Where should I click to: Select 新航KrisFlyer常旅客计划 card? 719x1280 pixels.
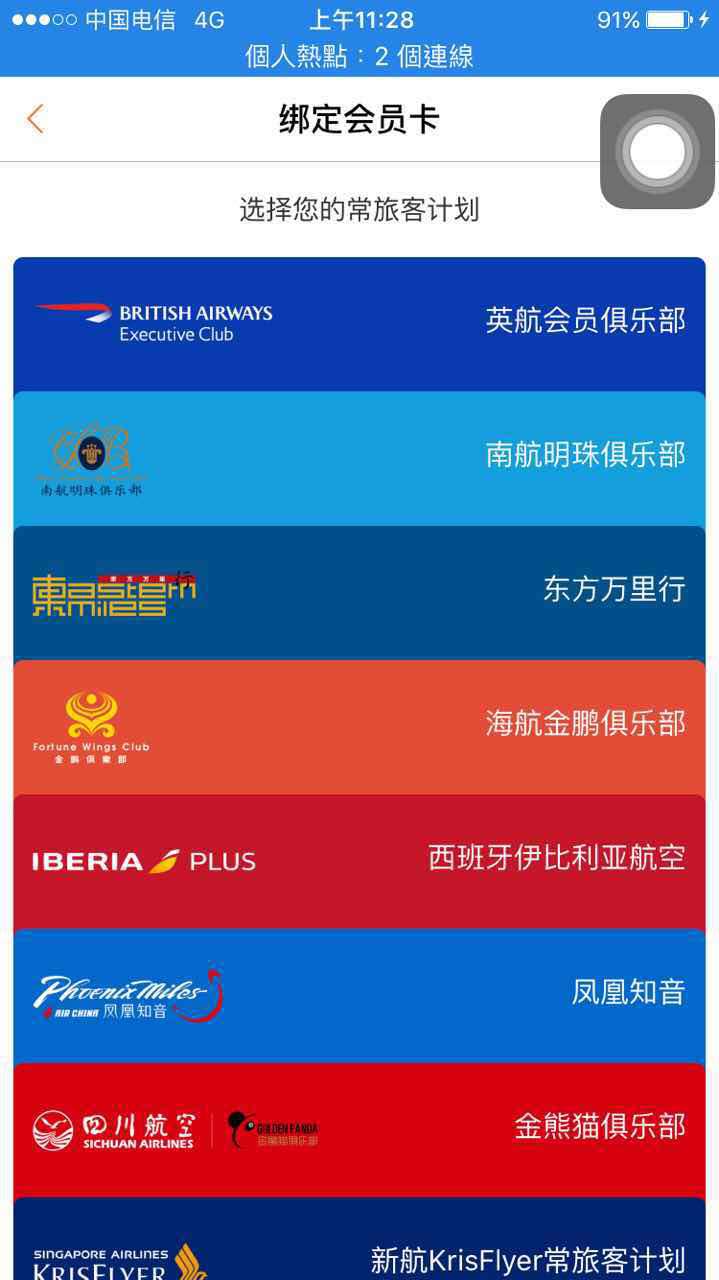(359, 1239)
